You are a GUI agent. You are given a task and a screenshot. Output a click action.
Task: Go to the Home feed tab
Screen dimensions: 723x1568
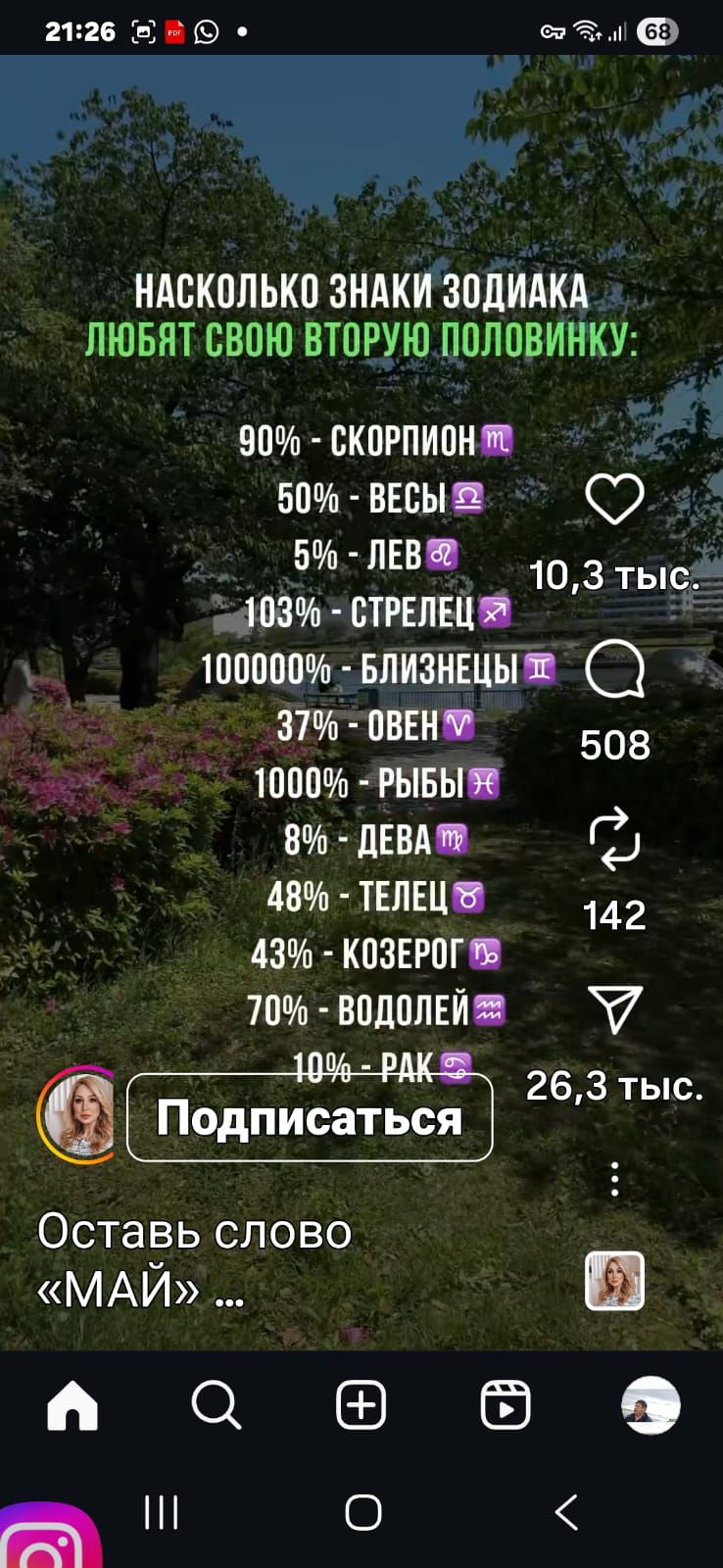(x=72, y=1406)
